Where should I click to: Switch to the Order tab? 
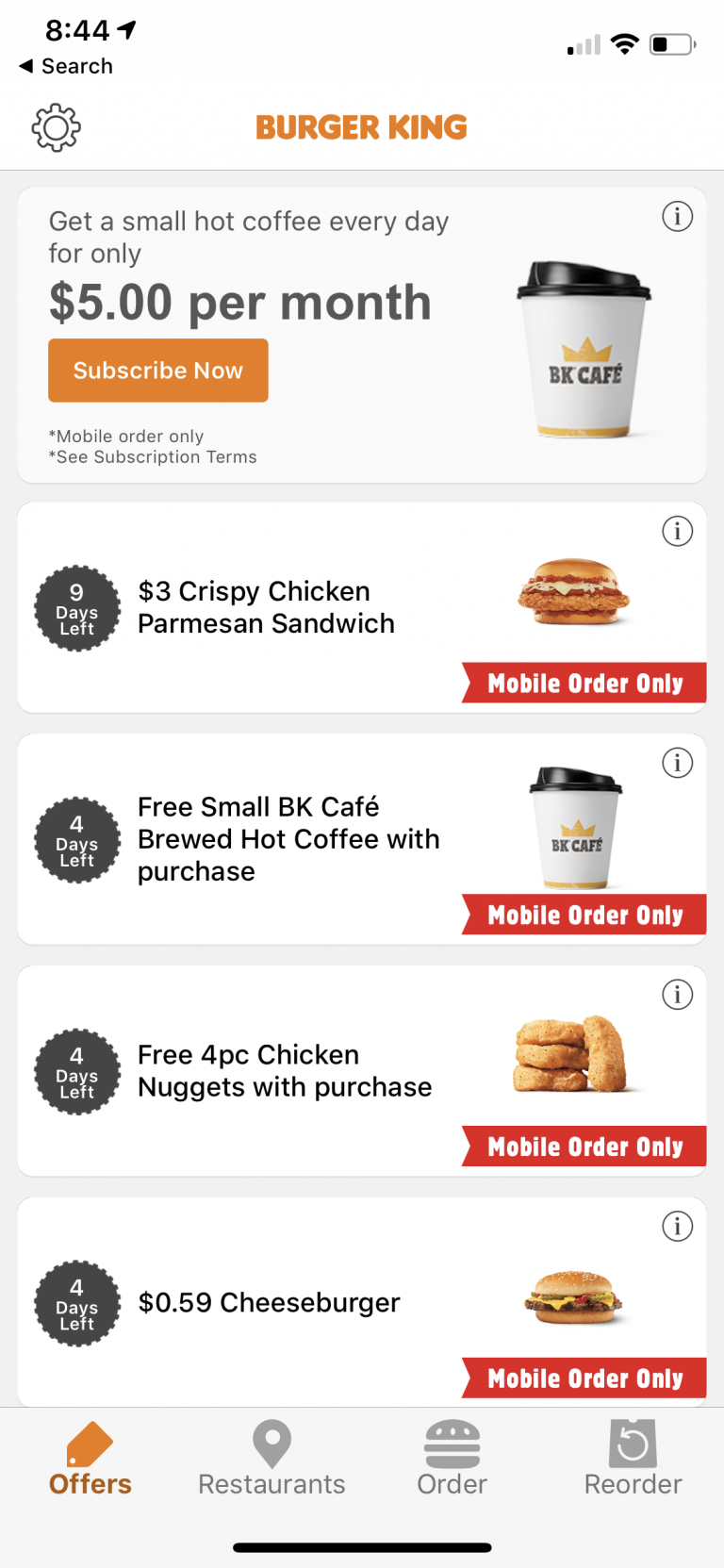point(452,1460)
